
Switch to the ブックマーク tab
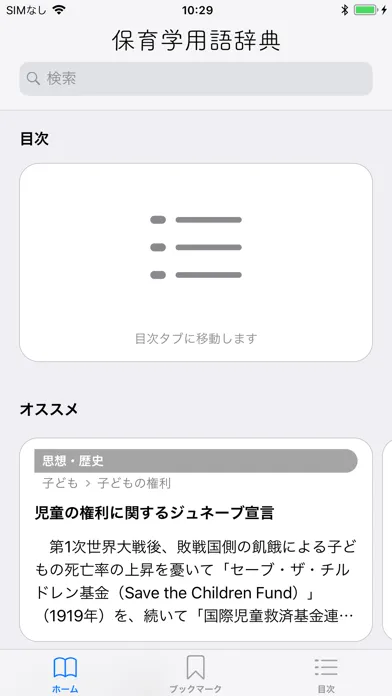[x=195, y=674]
